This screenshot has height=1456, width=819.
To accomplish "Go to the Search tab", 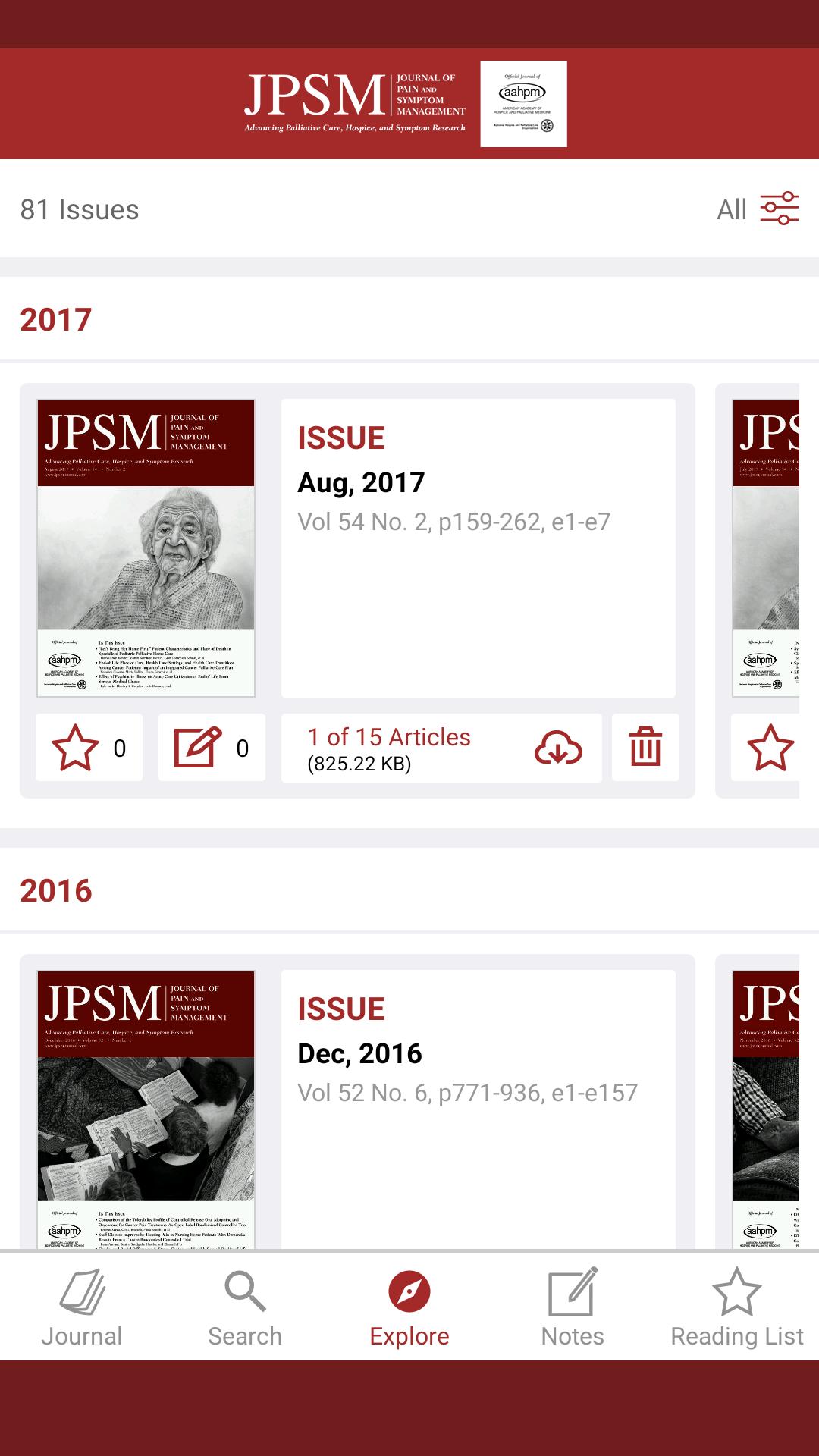I will pos(245,1307).
